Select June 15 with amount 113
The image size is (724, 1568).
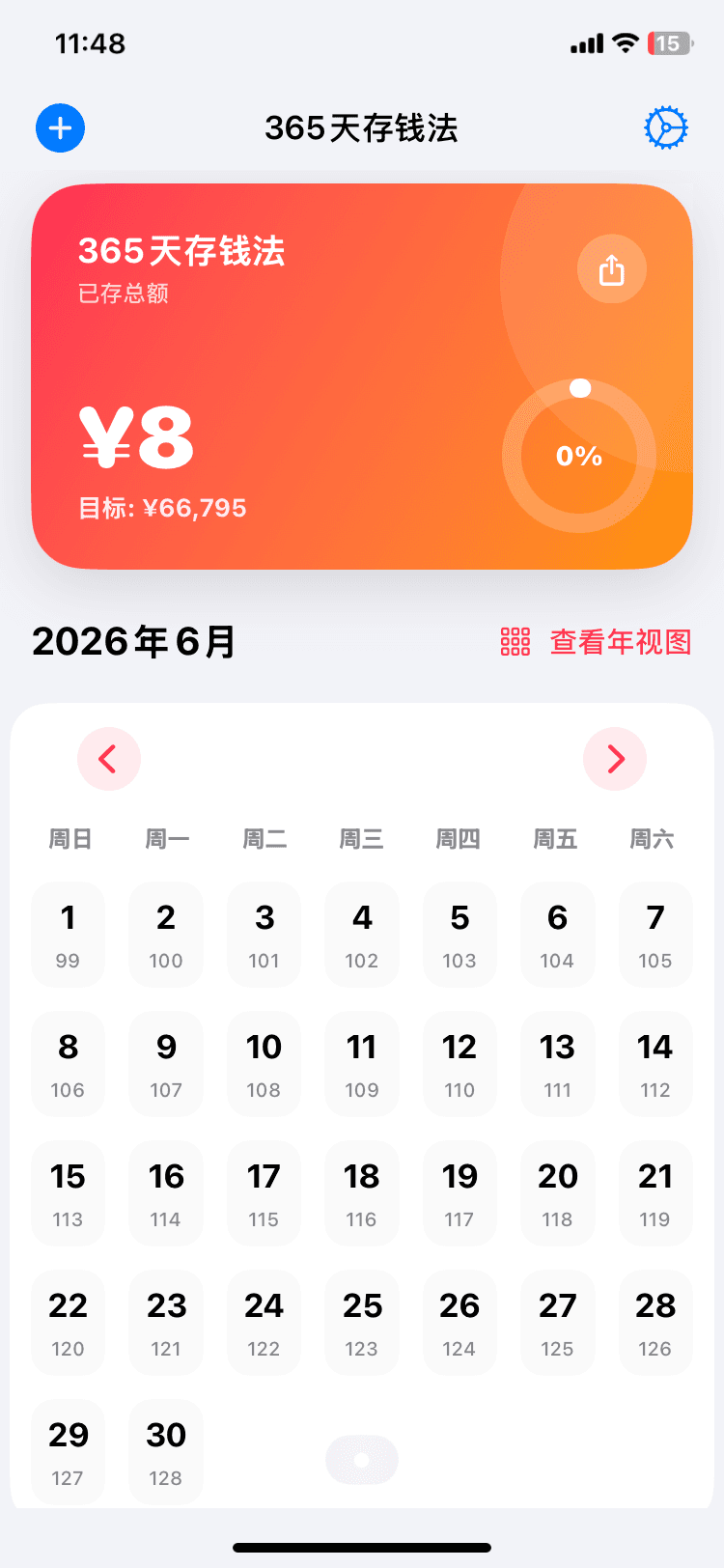point(68,1193)
